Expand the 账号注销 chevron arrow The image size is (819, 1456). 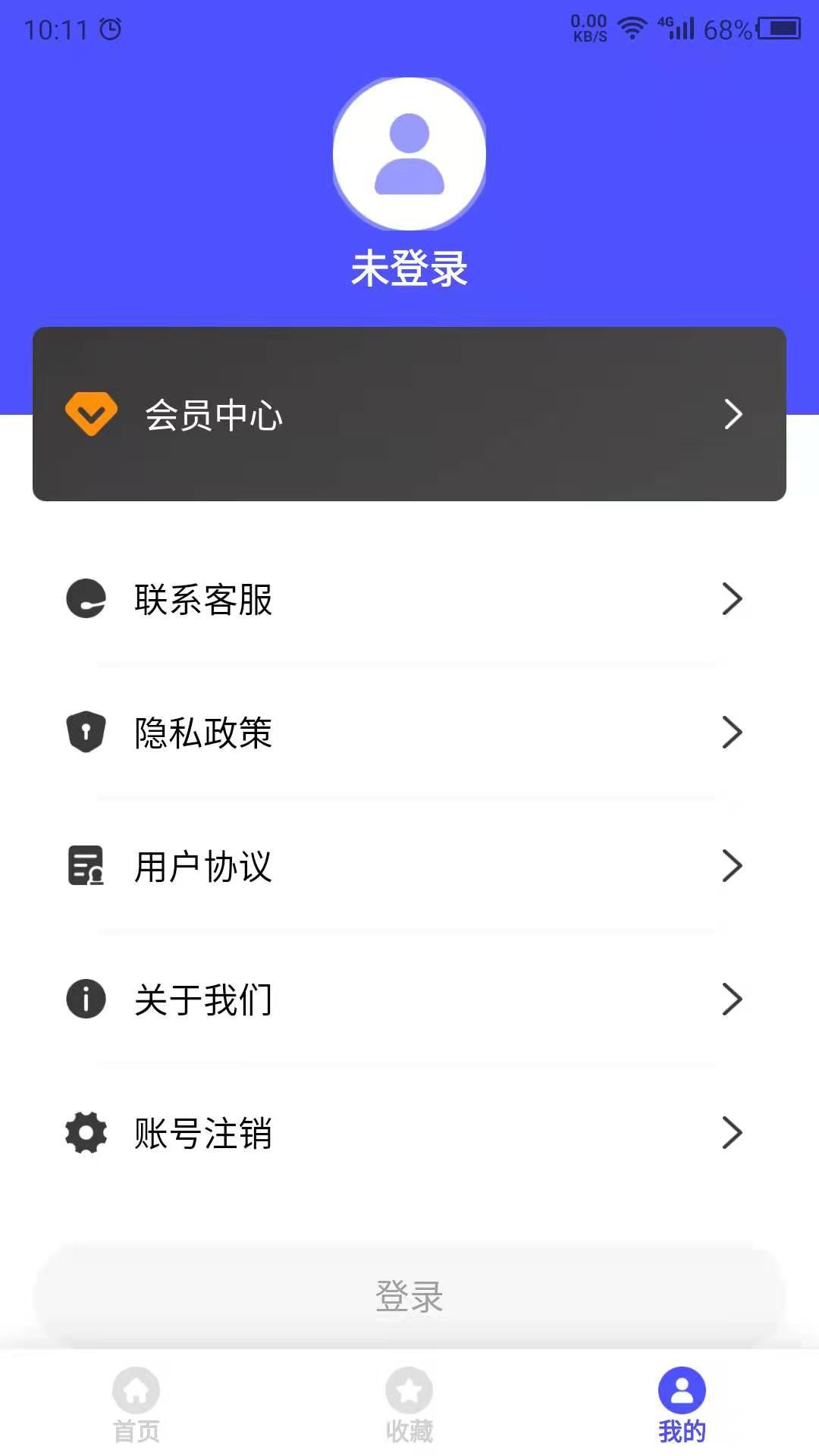[x=733, y=1133]
